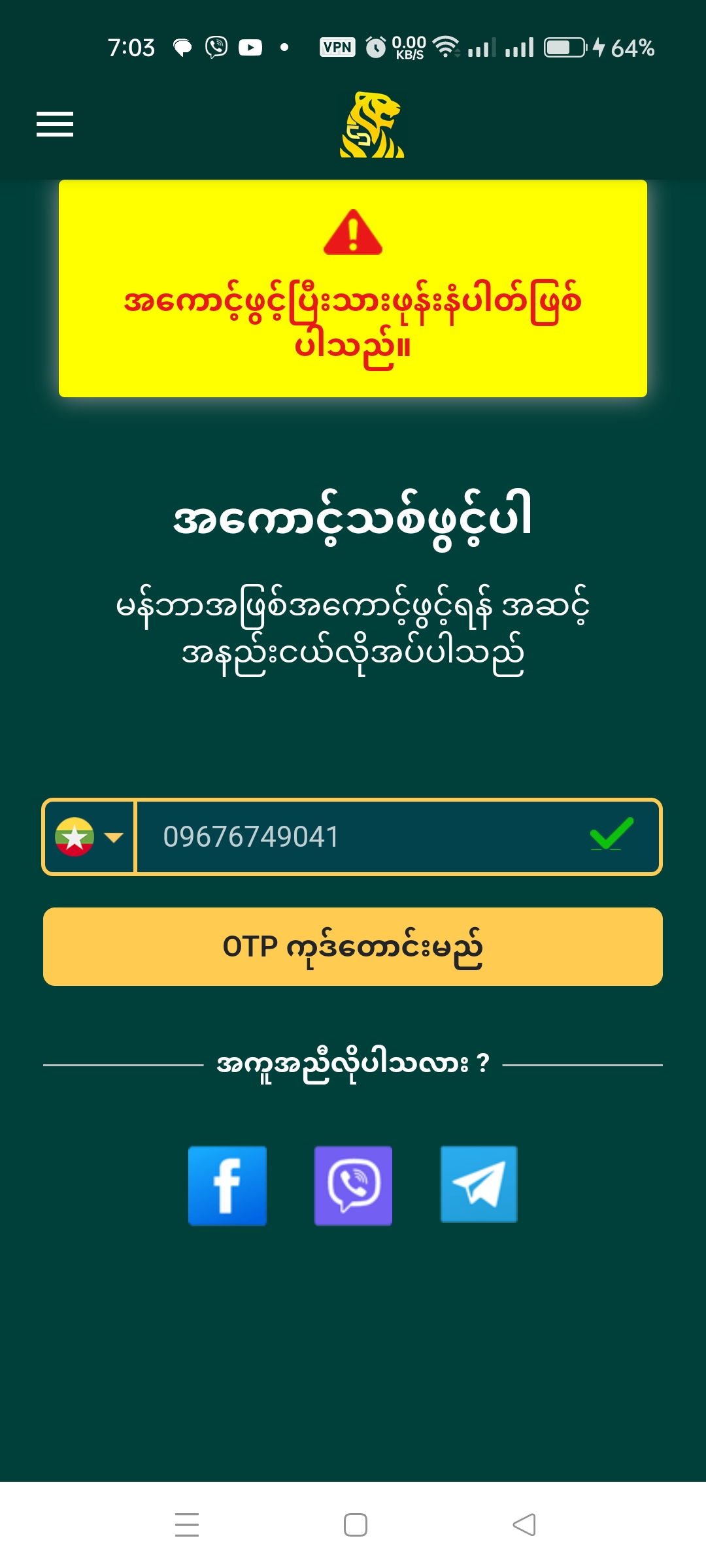
Task: Tap the phone number field 09676749041
Action: pyautogui.click(x=366, y=837)
